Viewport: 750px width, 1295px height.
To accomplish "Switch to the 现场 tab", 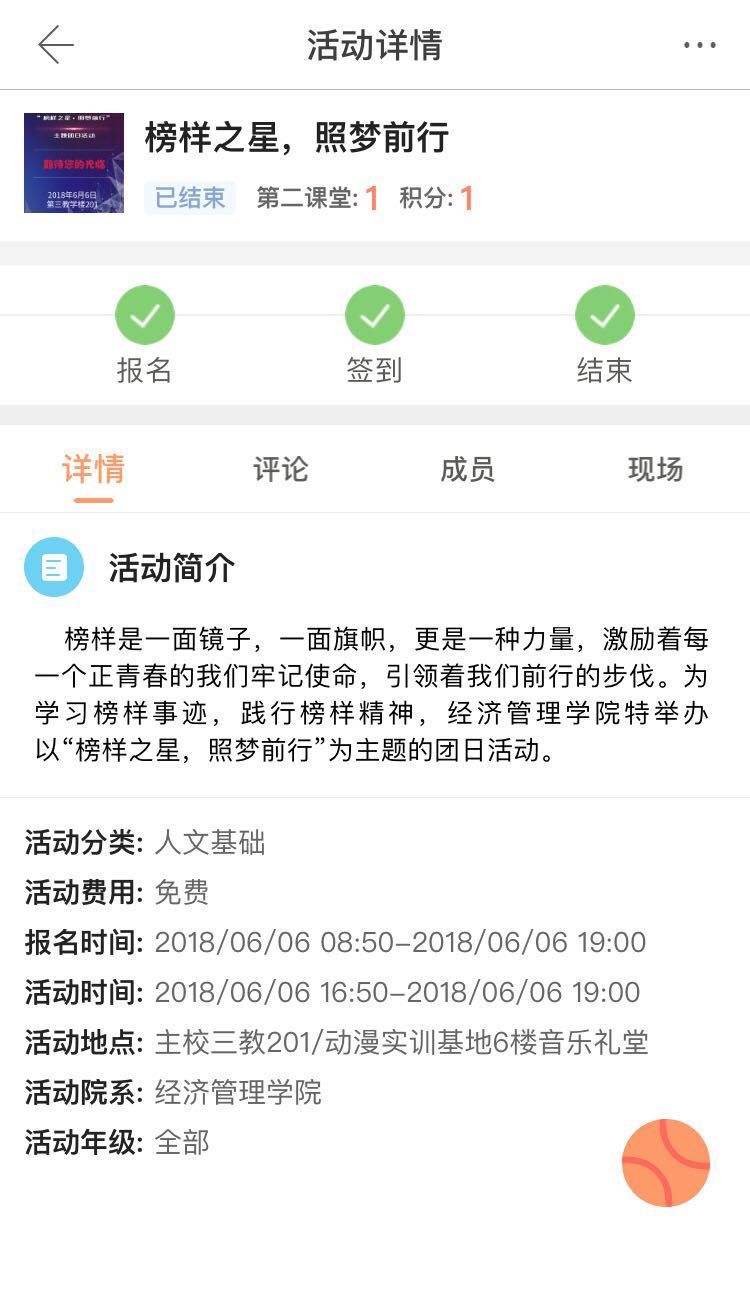I will [655, 469].
